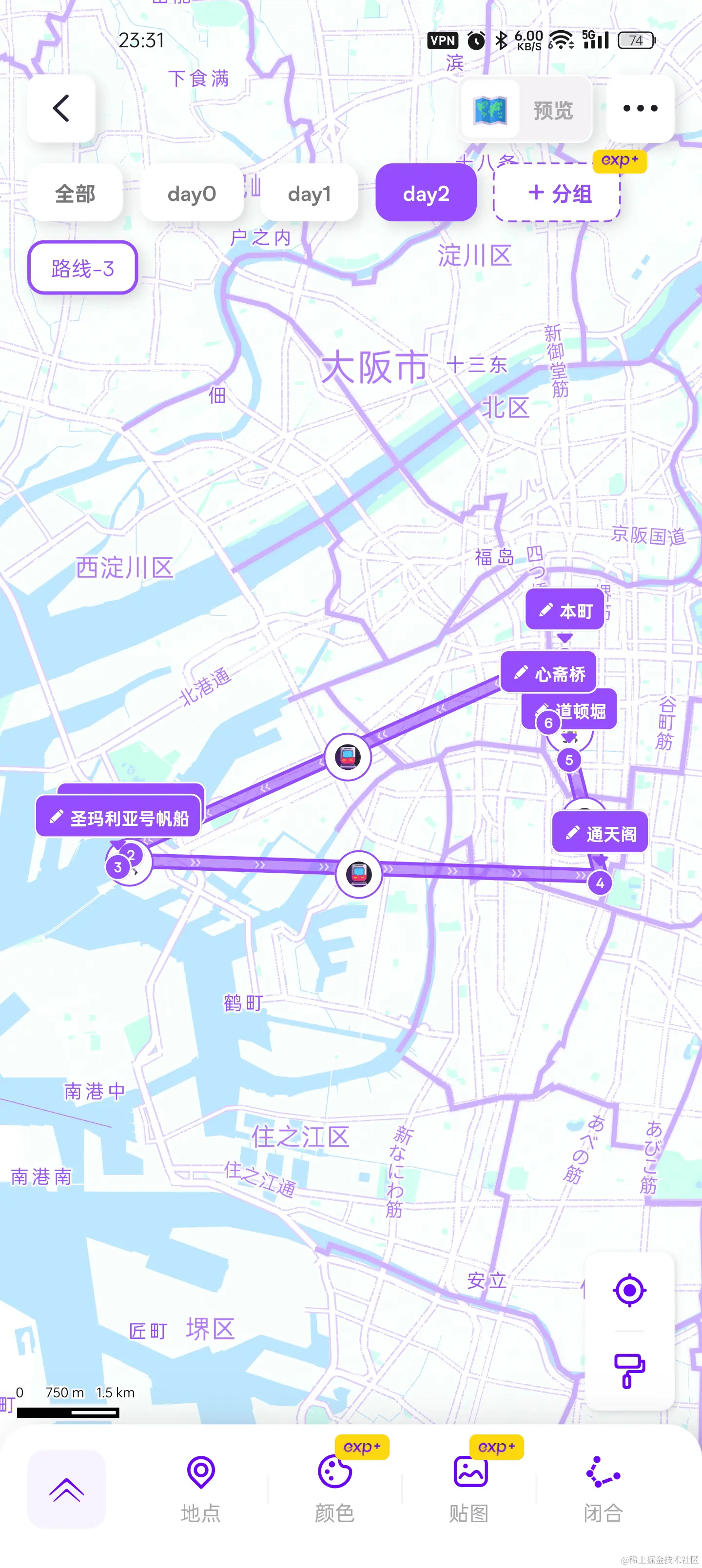
Task: Add a new group with 分组
Action: [x=557, y=194]
